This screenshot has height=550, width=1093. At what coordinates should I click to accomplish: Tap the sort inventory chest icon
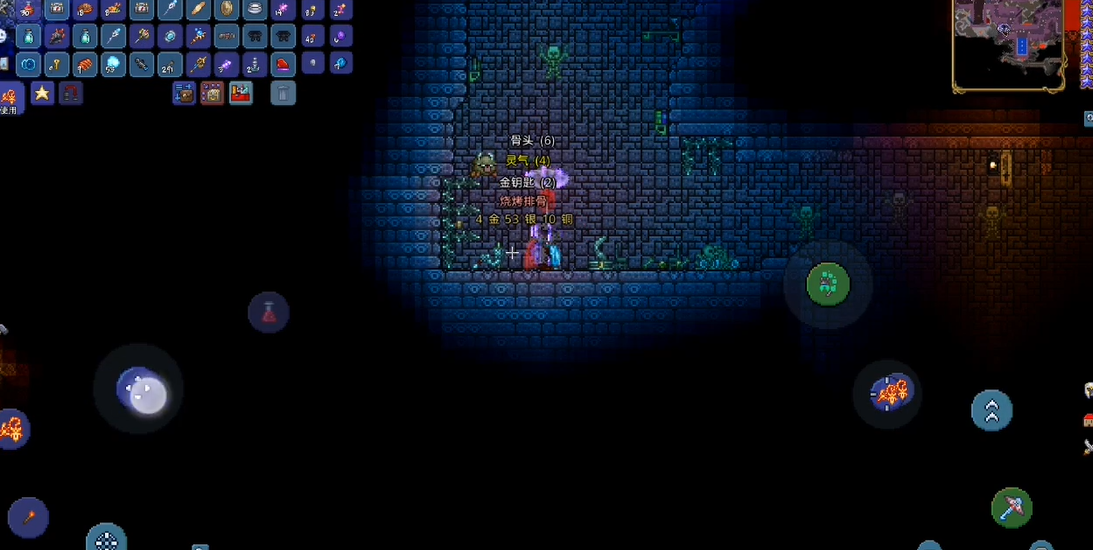[x=212, y=93]
